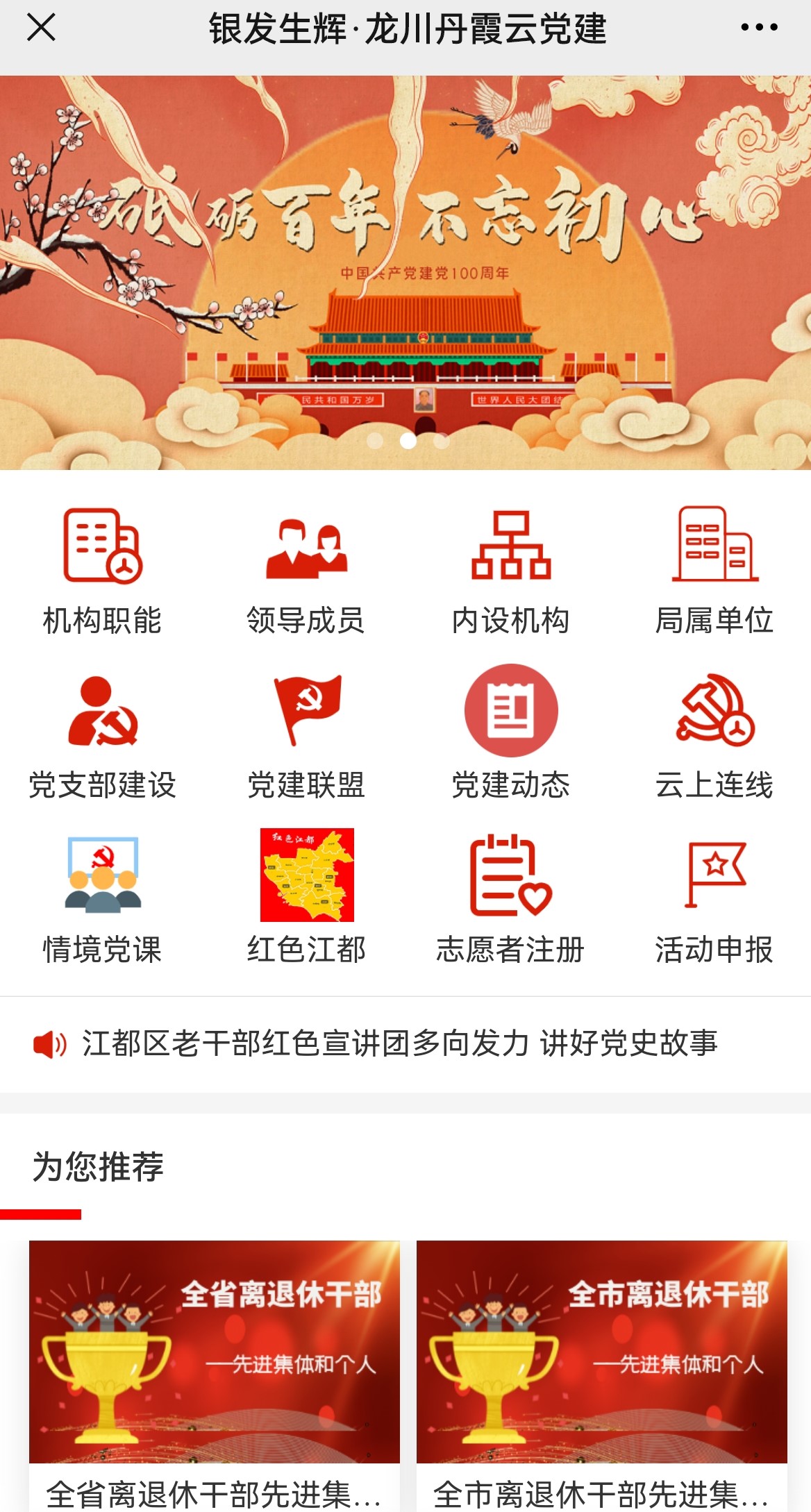811x1512 pixels.
Task: Open the 全省离退休干部先进集体 card
Action: (215, 1376)
